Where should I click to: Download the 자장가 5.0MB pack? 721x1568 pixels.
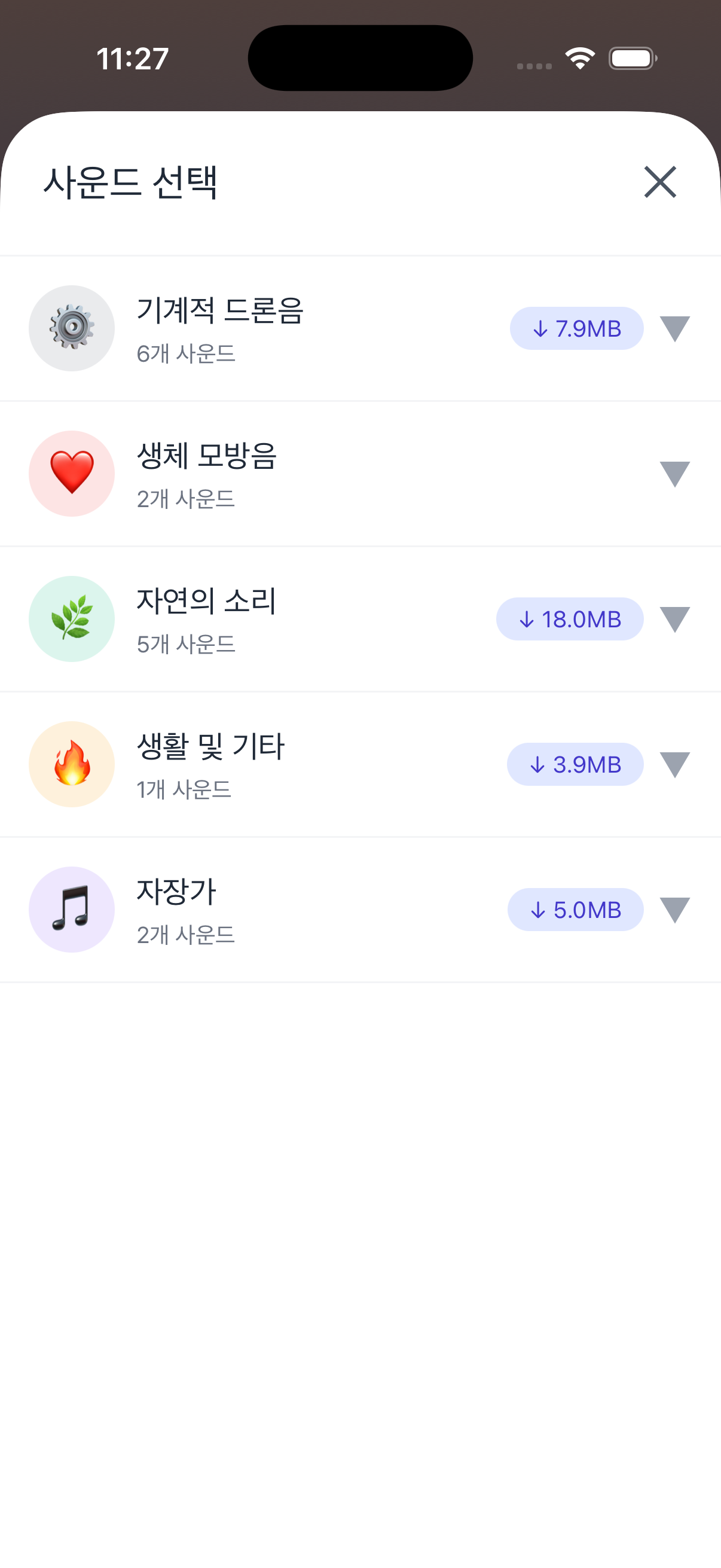pyautogui.click(x=575, y=910)
